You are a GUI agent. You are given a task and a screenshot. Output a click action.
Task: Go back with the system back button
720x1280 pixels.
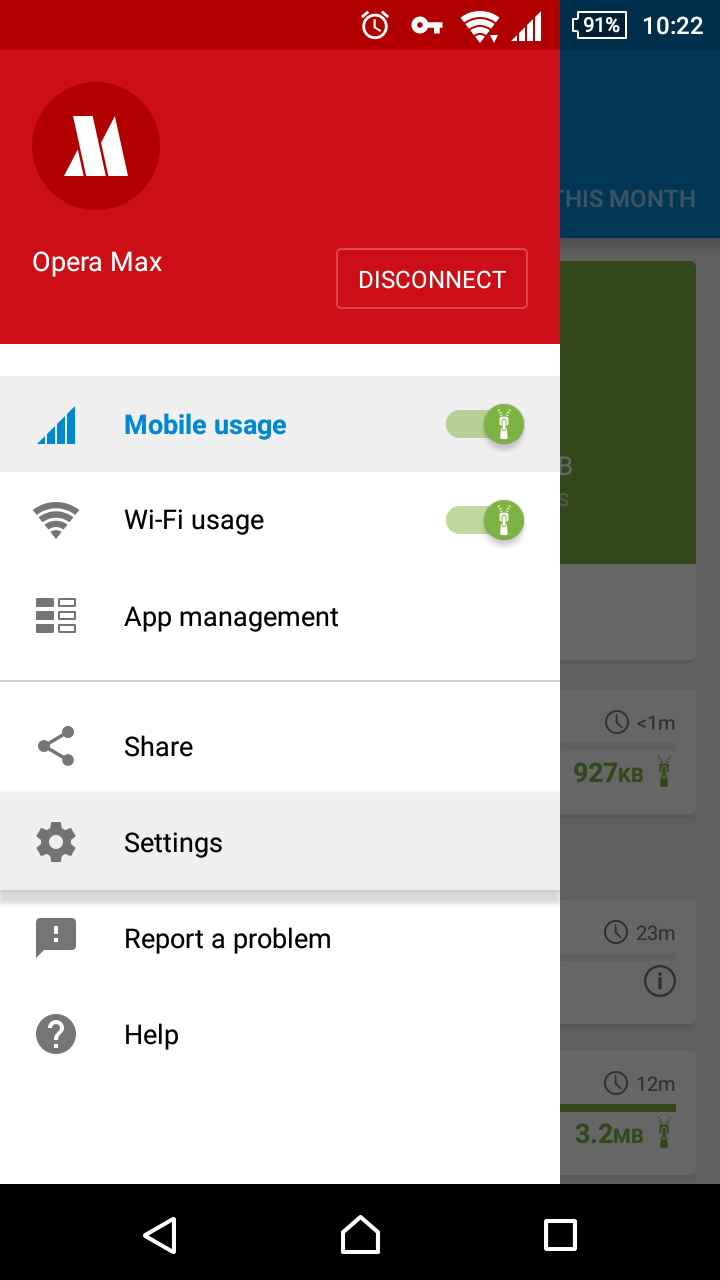point(160,1235)
